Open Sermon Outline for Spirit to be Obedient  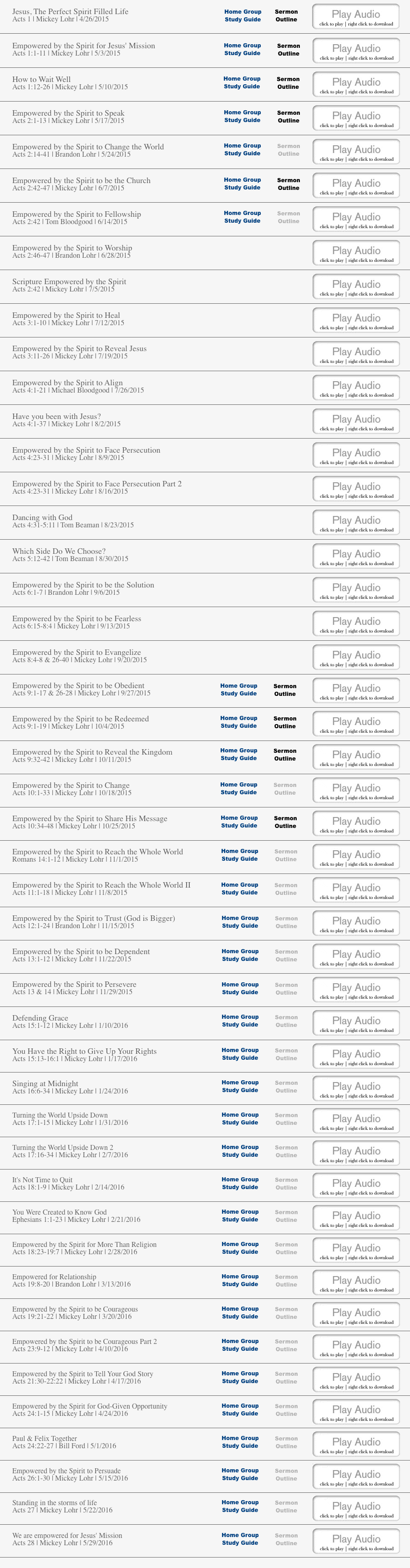[x=285, y=690]
